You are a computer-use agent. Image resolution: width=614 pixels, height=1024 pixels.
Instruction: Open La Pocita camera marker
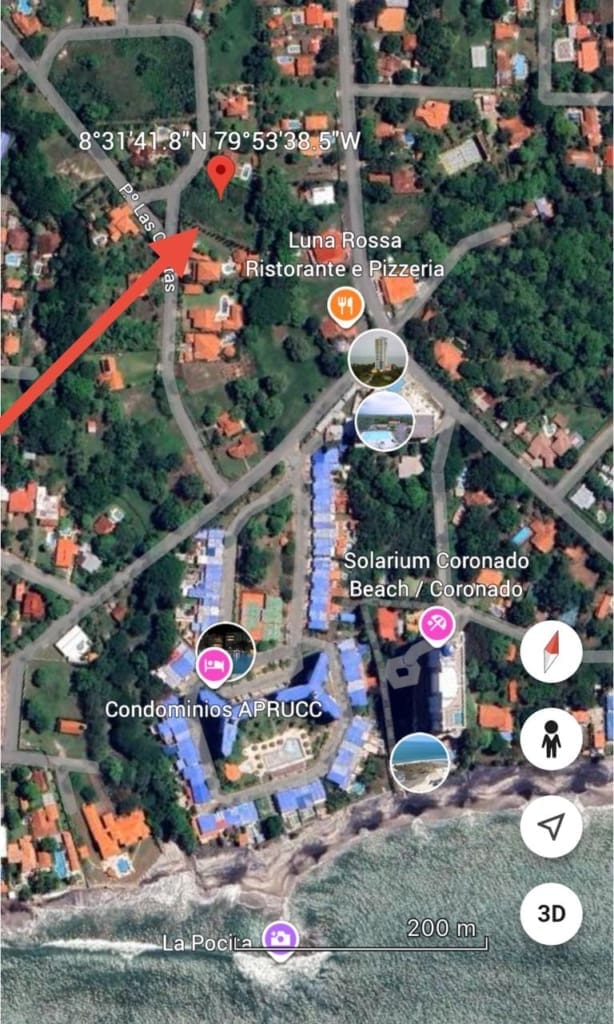[281, 938]
